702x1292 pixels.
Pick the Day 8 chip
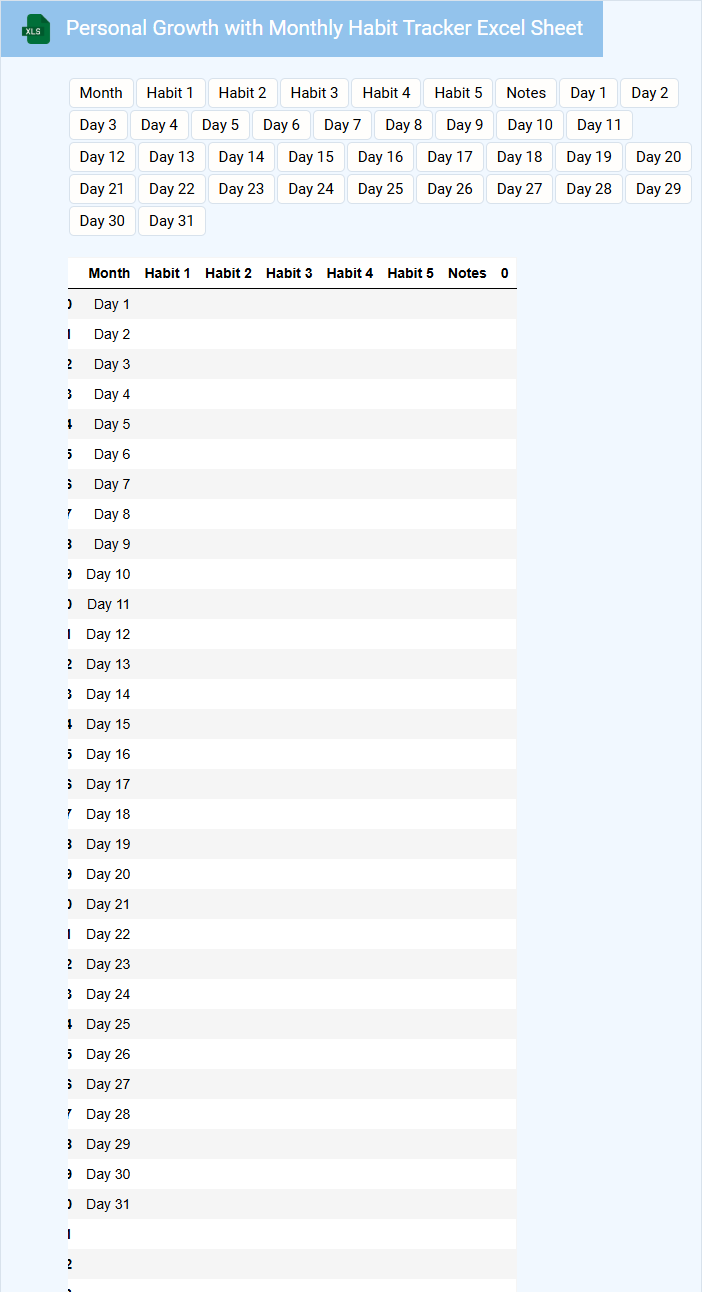[x=403, y=125]
